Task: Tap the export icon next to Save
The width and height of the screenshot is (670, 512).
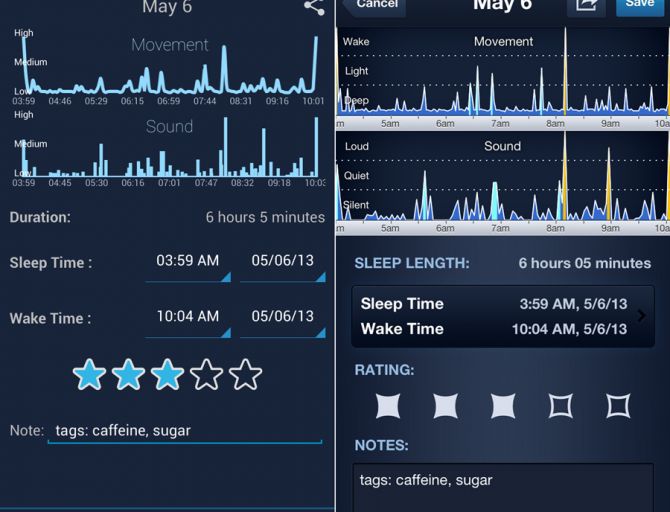Action: click(x=586, y=6)
